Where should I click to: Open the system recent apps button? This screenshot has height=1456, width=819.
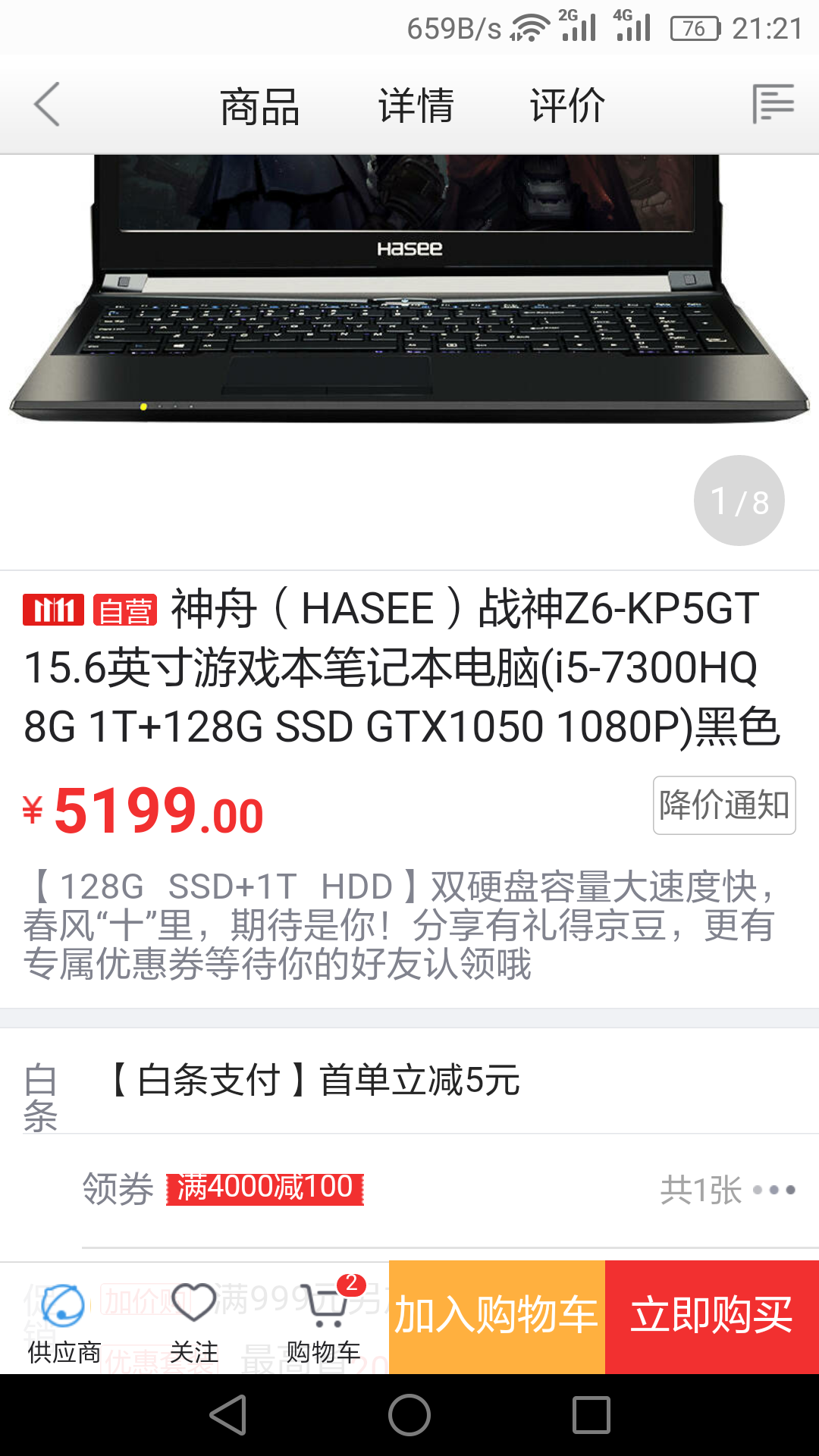point(591,1415)
